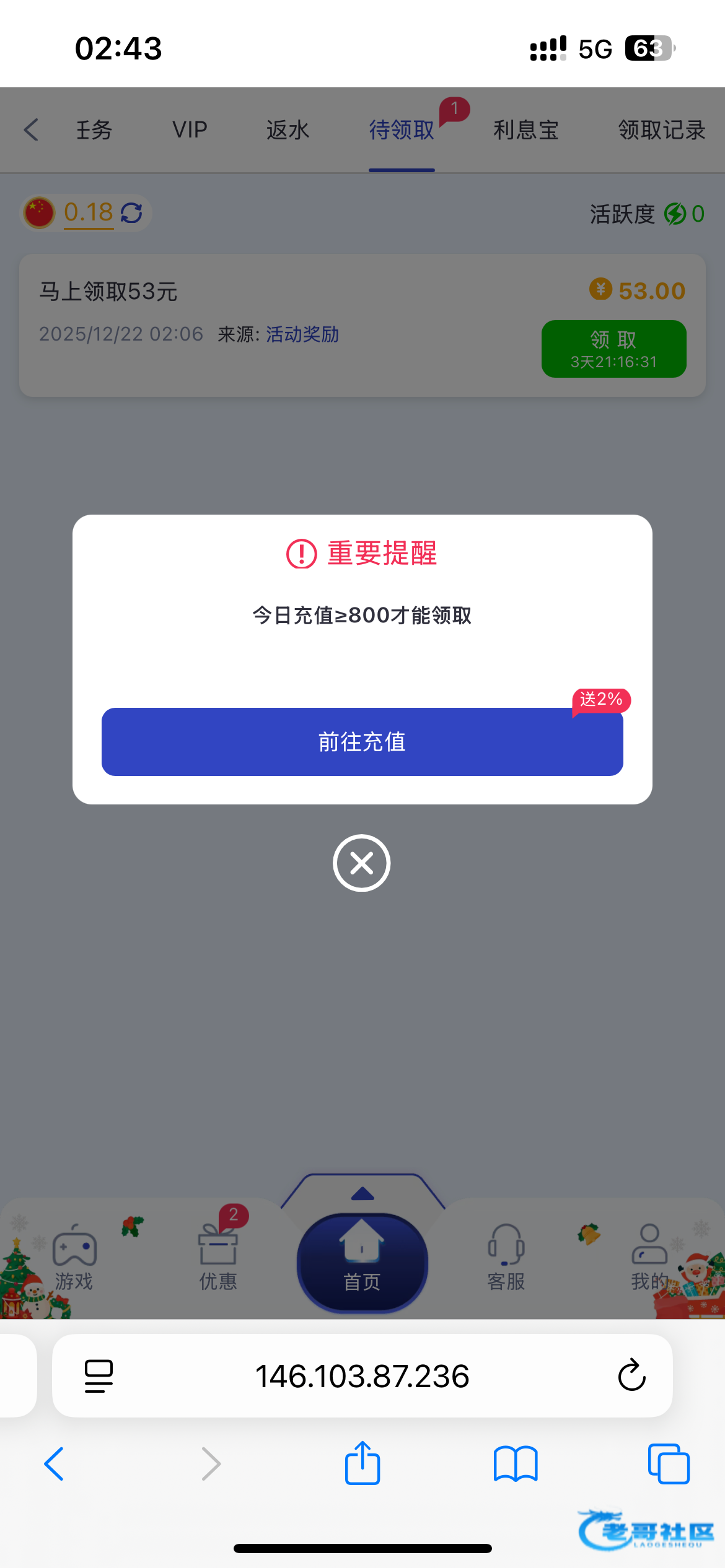Image resolution: width=725 pixels, height=1568 pixels.
Task: Go back using the top-left arrow
Action: click(x=31, y=130)
